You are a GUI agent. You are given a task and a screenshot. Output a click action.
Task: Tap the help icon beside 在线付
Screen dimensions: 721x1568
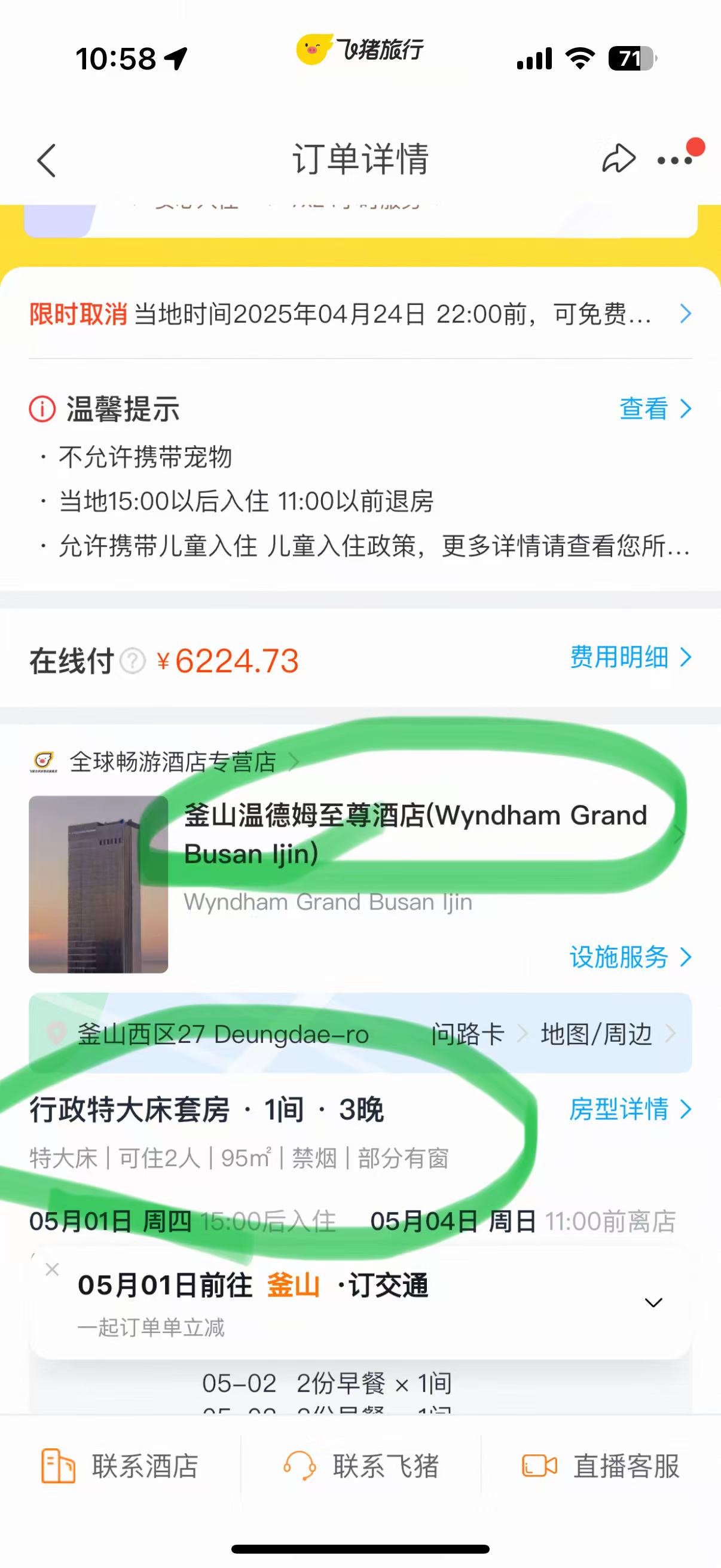[133, 661]
